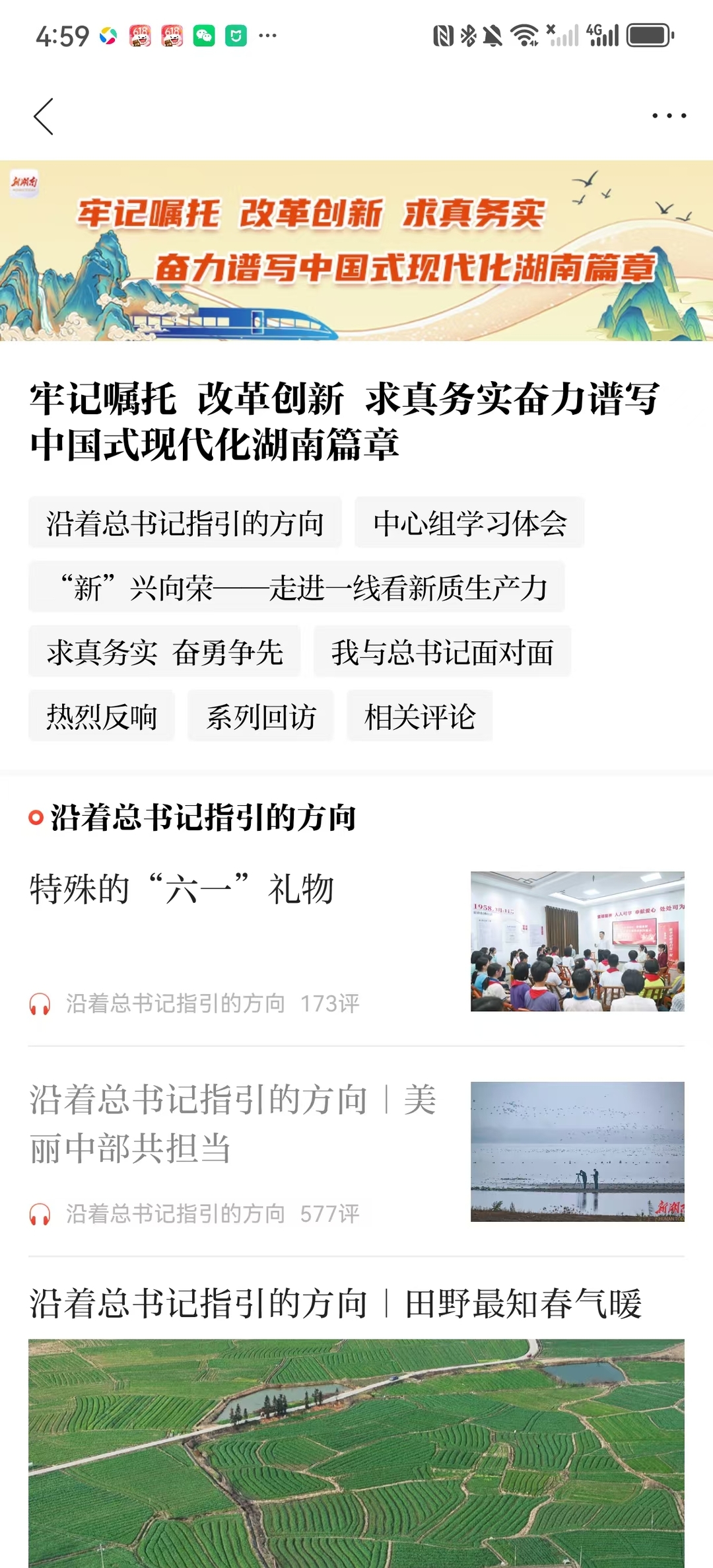Play audio for 美丽中部共担当 article
Viewport: 713px width, 1568px height.
click(40, 1214)
